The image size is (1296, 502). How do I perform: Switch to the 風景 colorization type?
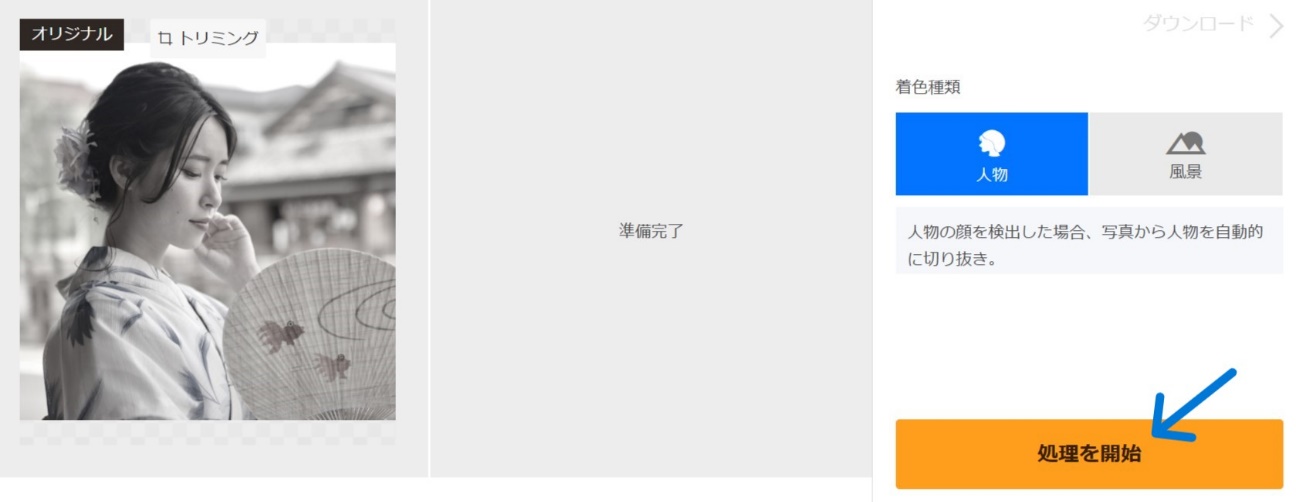point(1185,154)
